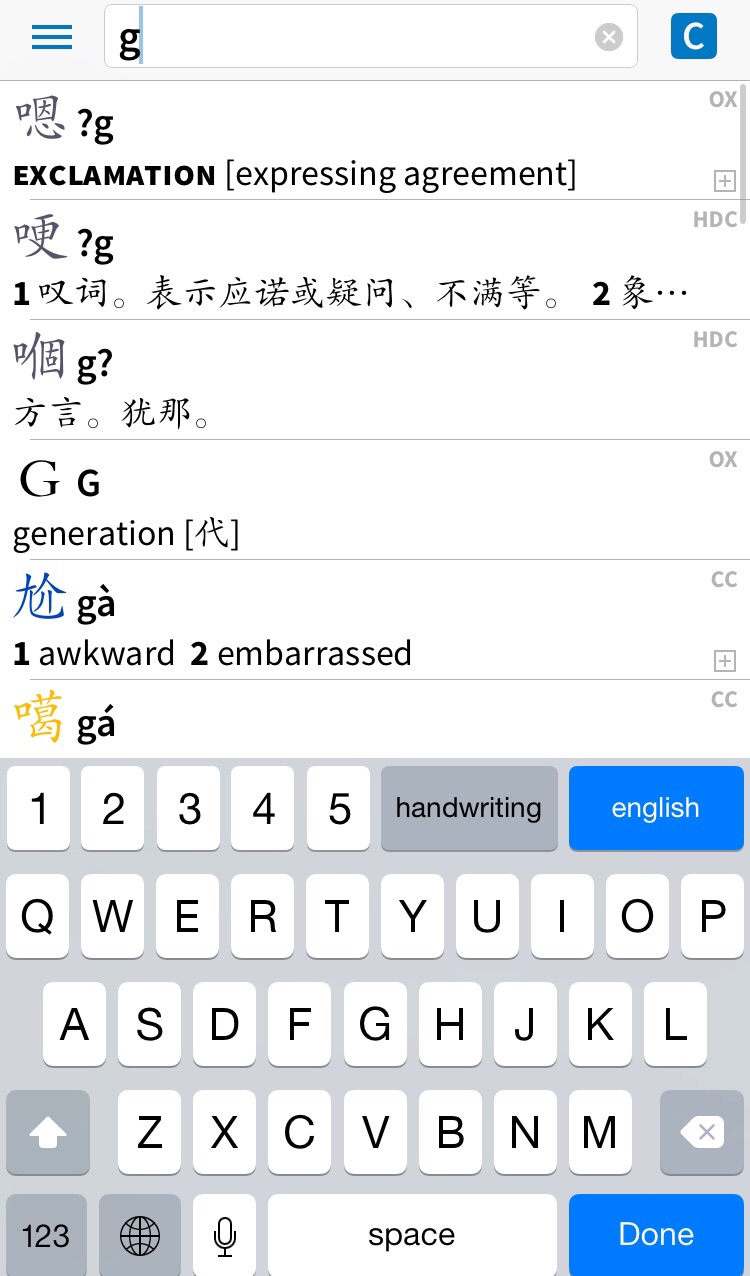This screenshot has width=750, height=1276.
Task: Tap tone number 3 key
Action: pyautogui.click(x=189, y=808)
